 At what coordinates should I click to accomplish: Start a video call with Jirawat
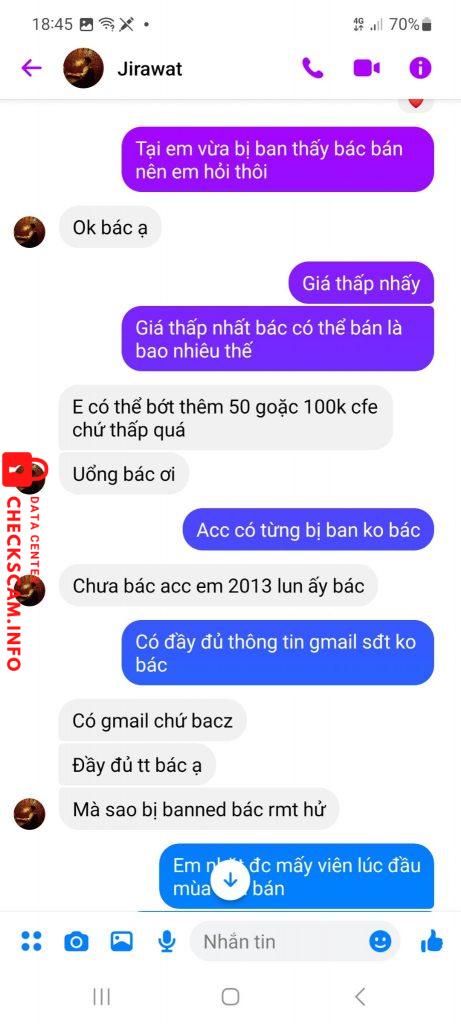coord(367,68)
